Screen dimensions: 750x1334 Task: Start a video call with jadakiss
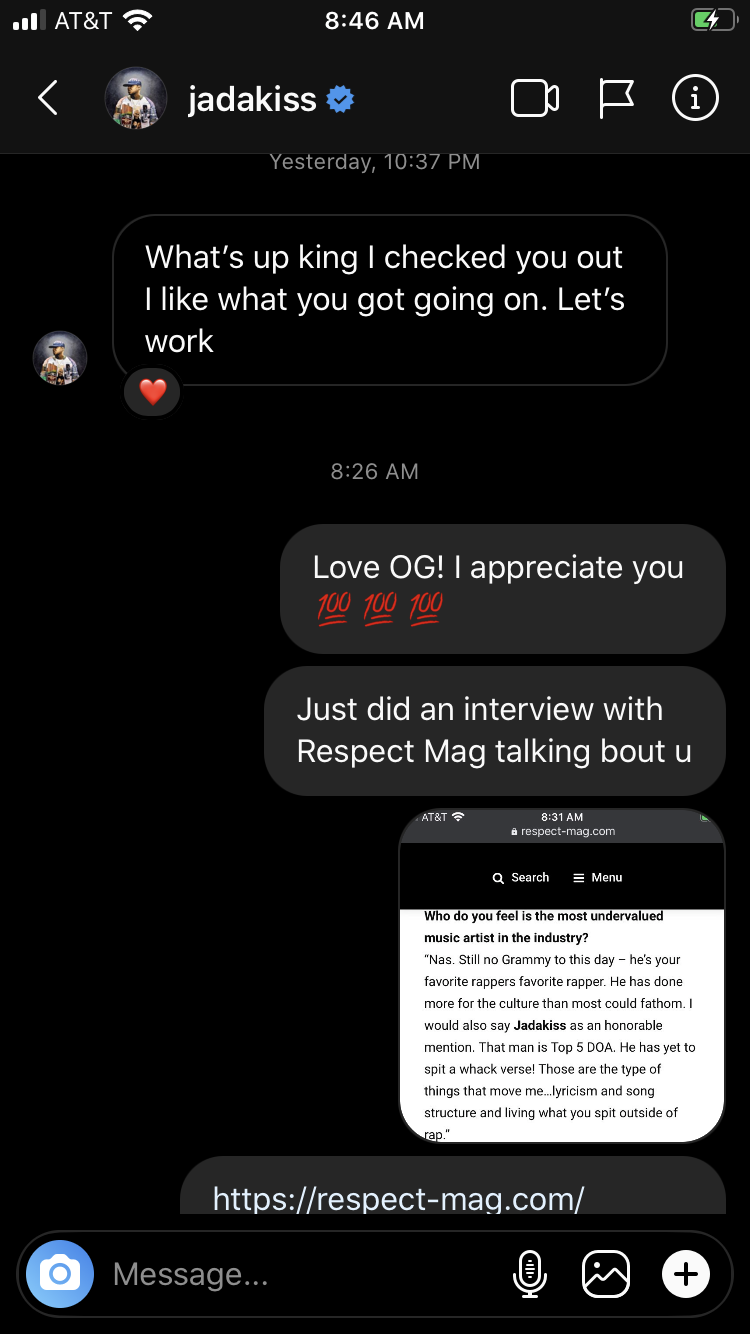[x=535, y=98]
